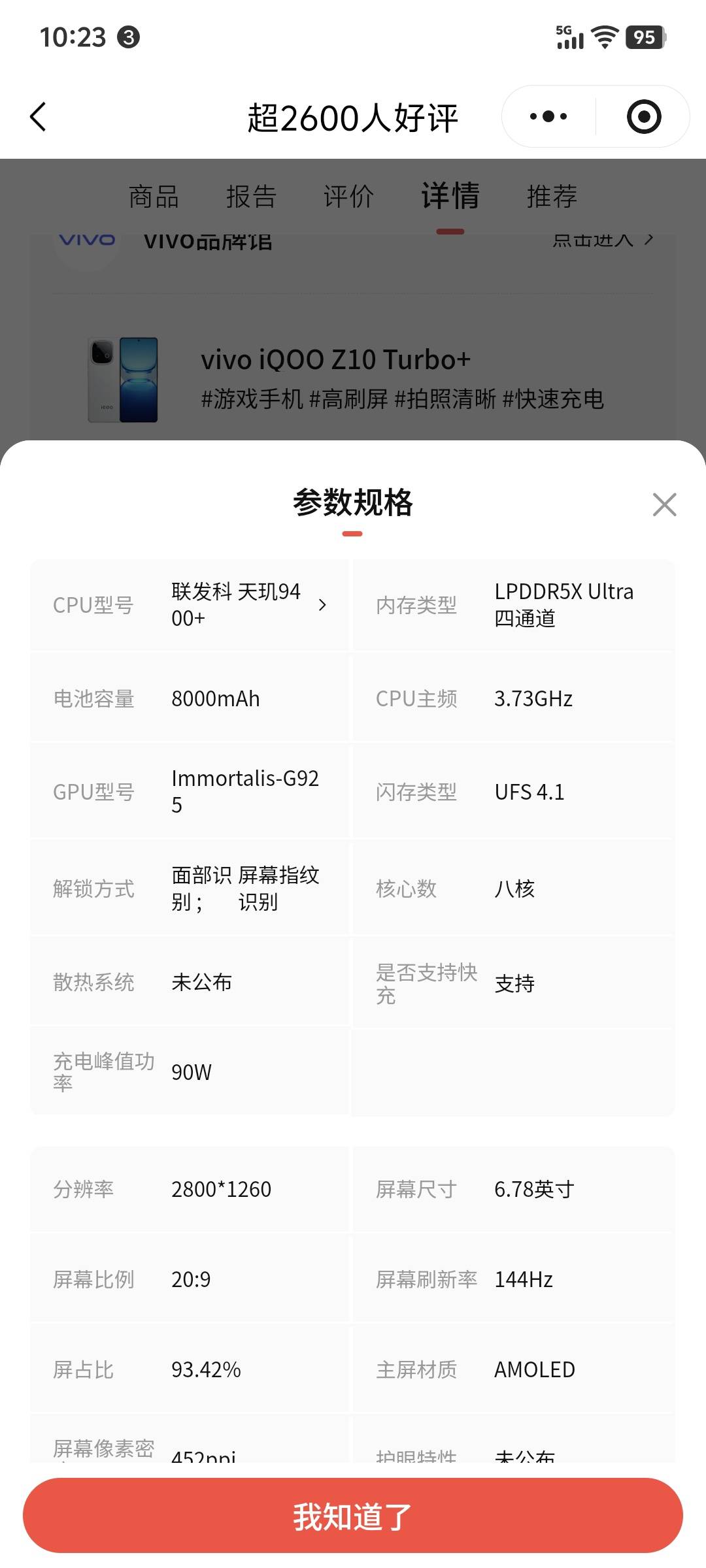Tap the 我知道了 button
Screen dimensions: 706x1568
[x=353, y=1516]
